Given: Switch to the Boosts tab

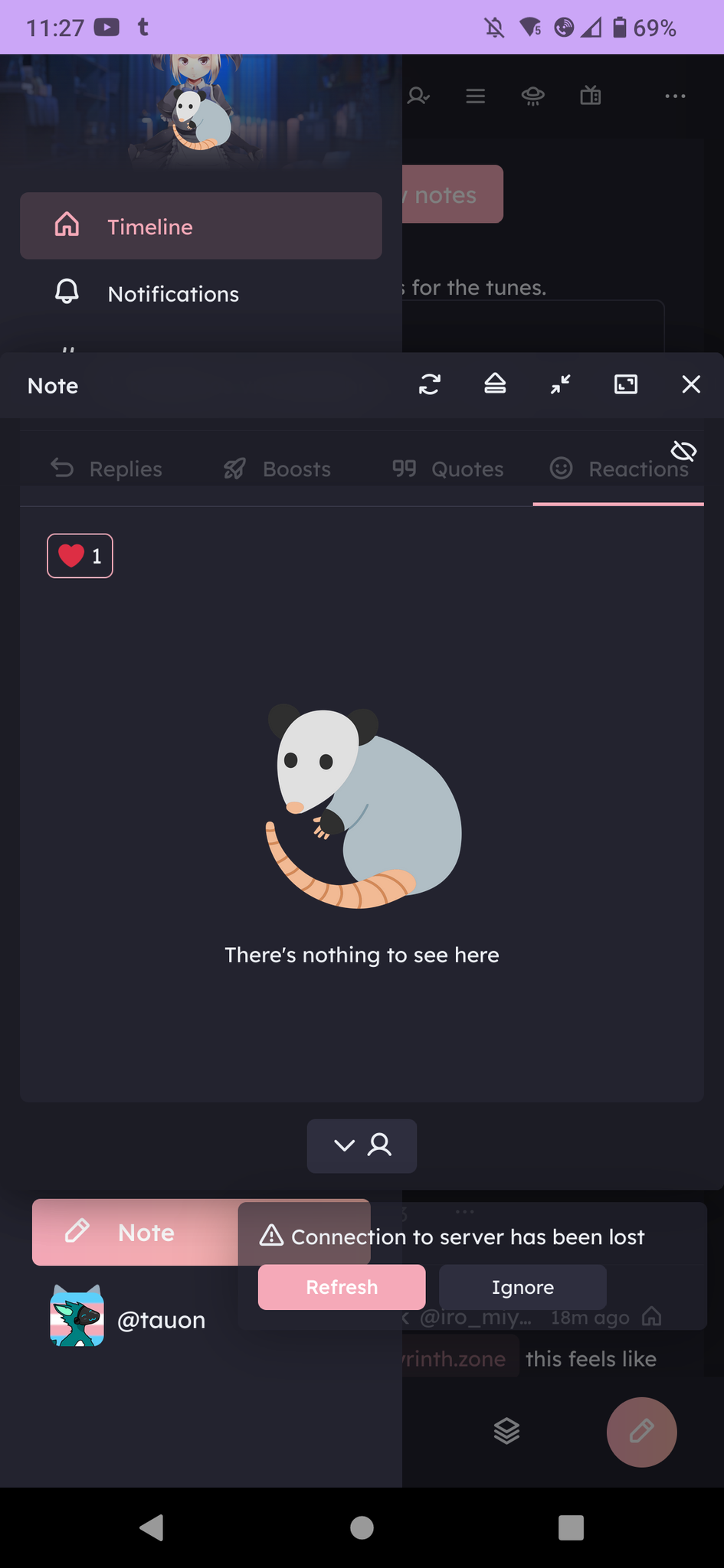Looking at the screenshot, I should [277, 469].
